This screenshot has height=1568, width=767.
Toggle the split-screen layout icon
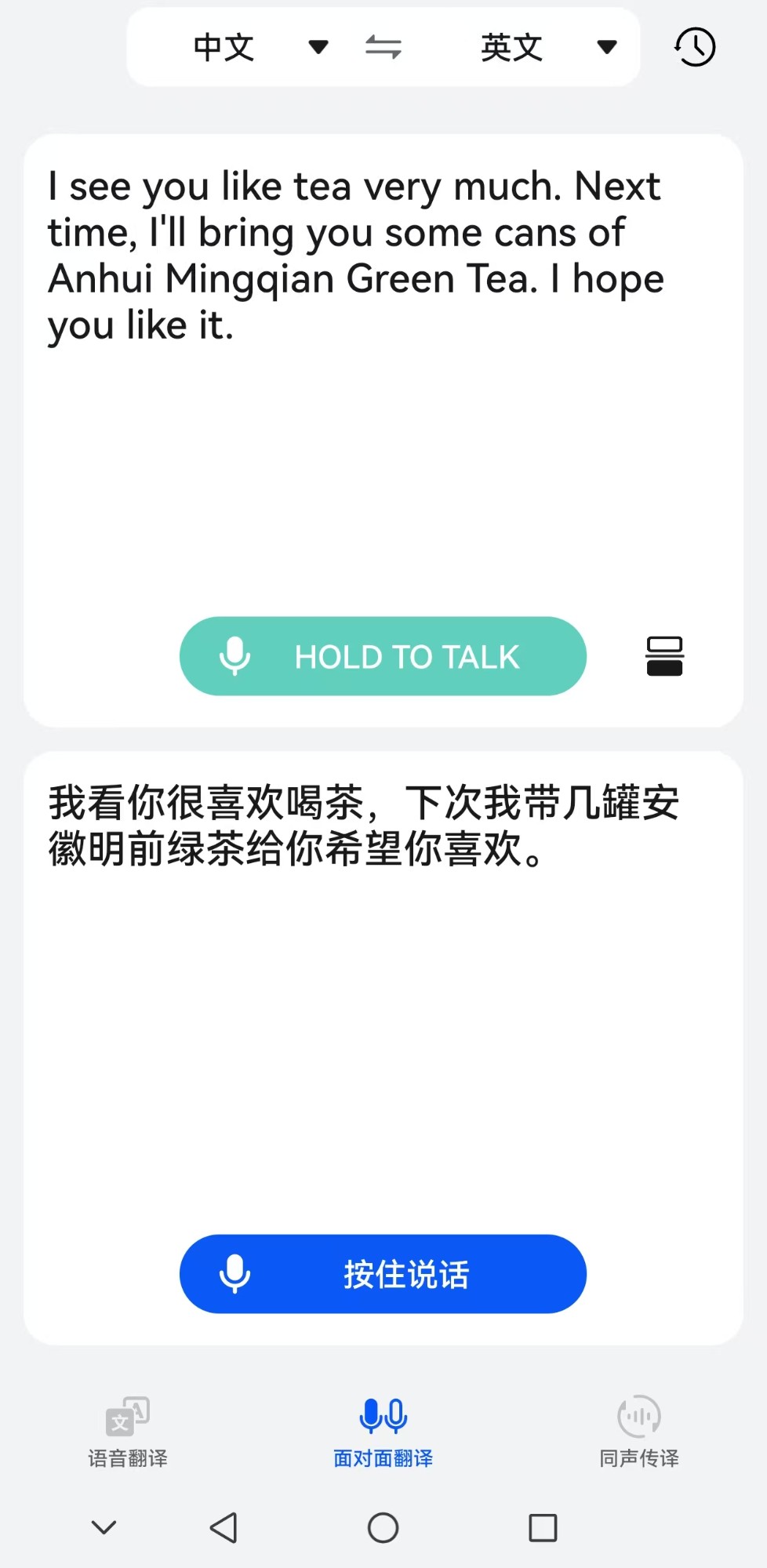point(664,656)
